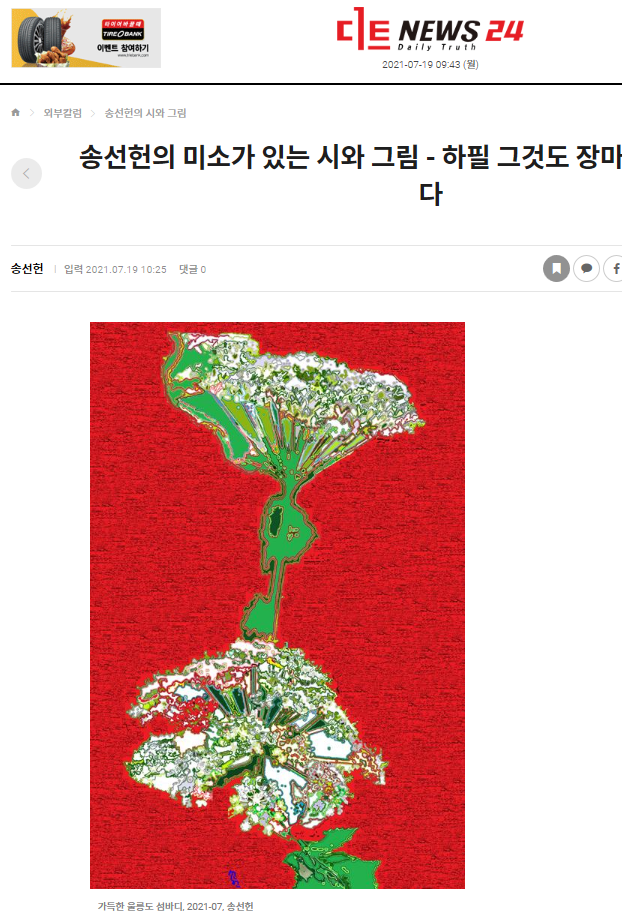The width and height of the screenshot is (622, 922).
Task: Go to the News24 homepage via logo
Action: tap(429, 34)
